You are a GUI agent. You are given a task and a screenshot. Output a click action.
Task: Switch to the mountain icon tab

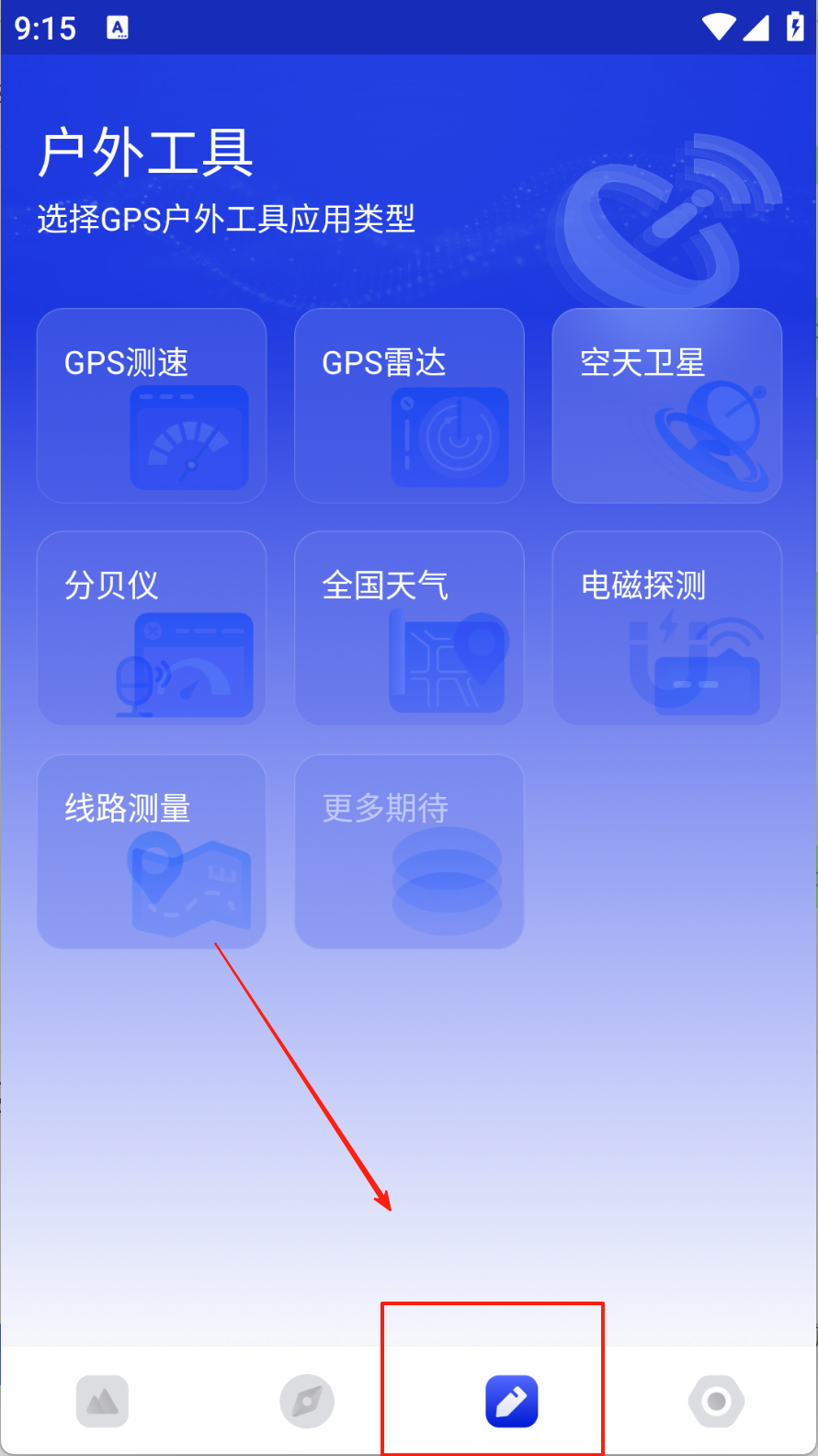pyautogui.click(x=102, y=1401)
